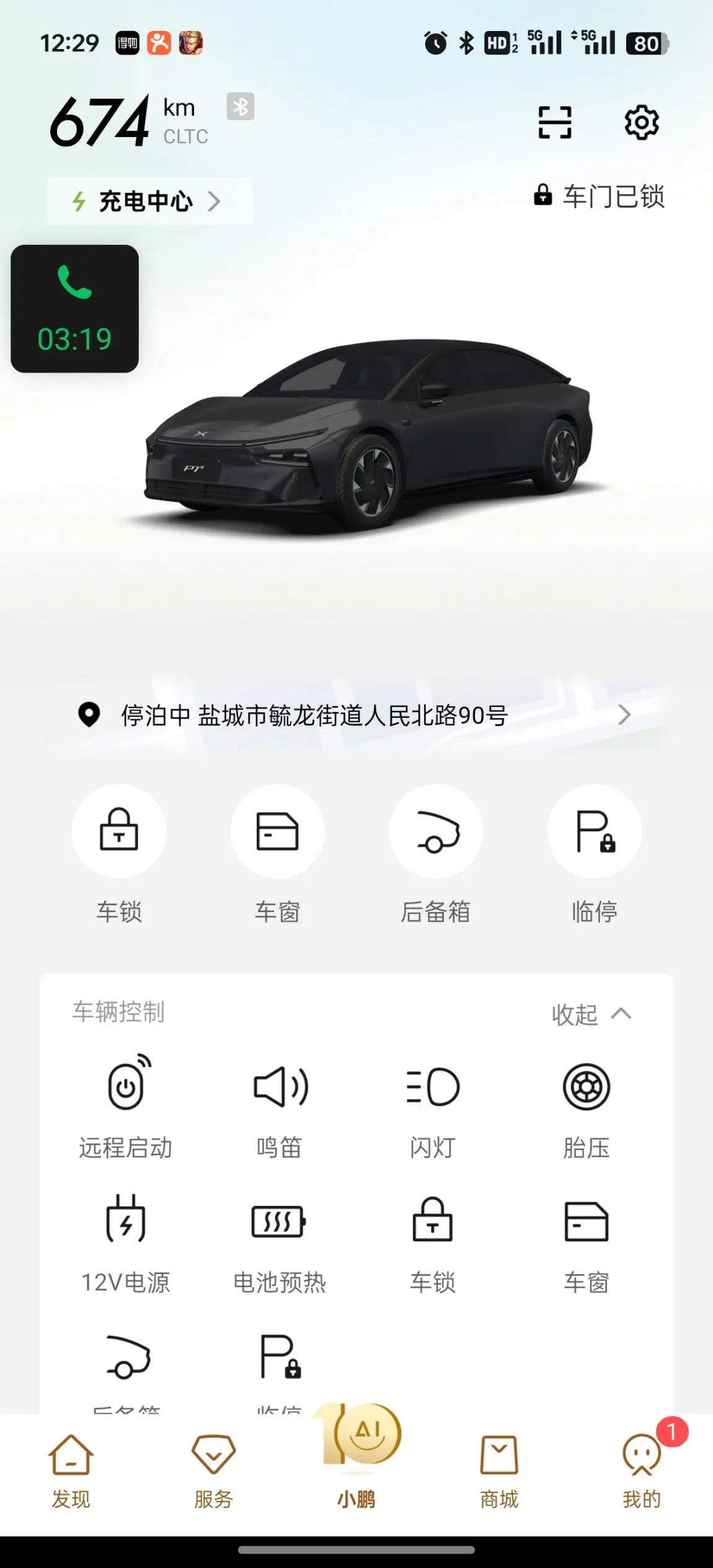
Task: Open 12V电源 power control
Action: 126,1243
